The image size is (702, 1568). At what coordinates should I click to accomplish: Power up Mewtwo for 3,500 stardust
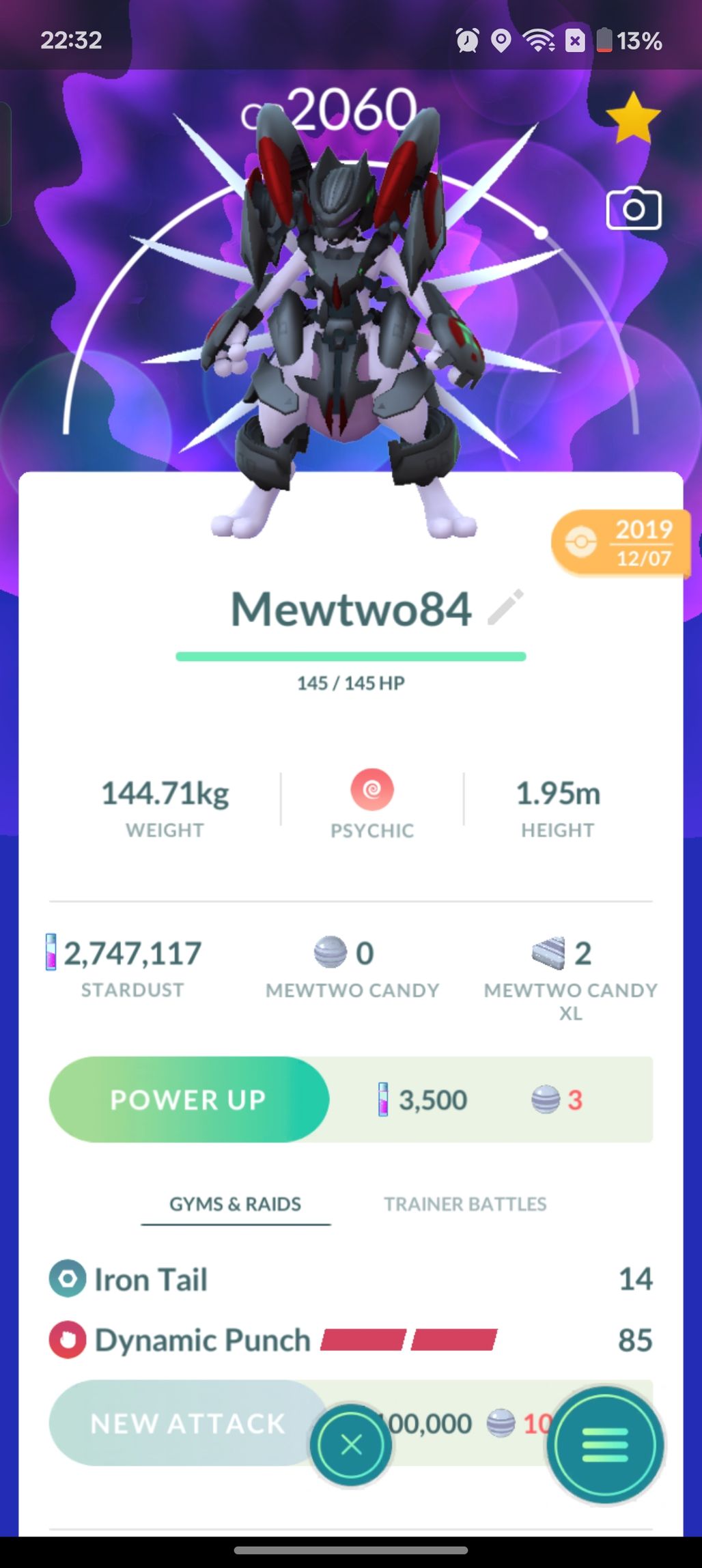[189, 1100]
